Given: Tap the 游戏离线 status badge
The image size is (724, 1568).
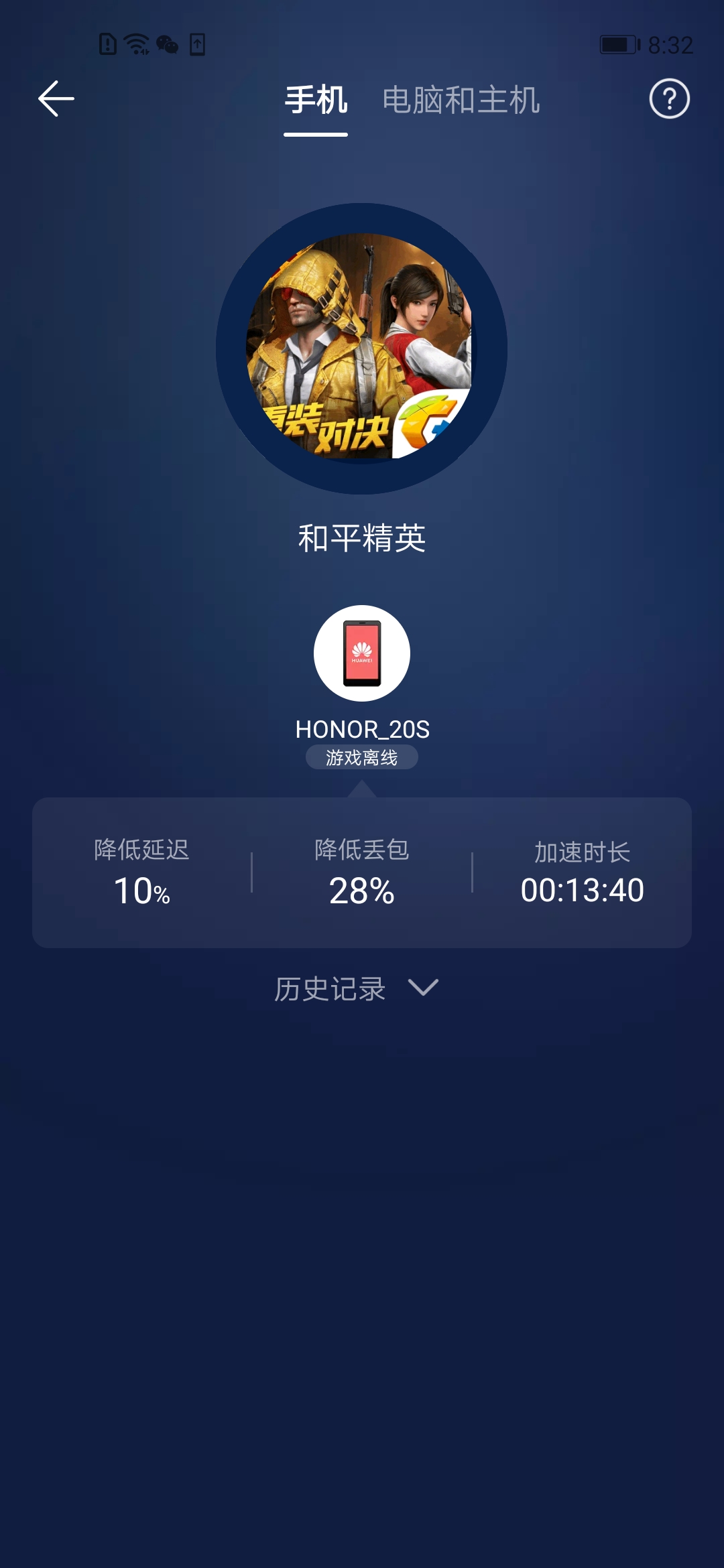Looking at the screenshot, I should pos(361,757).
